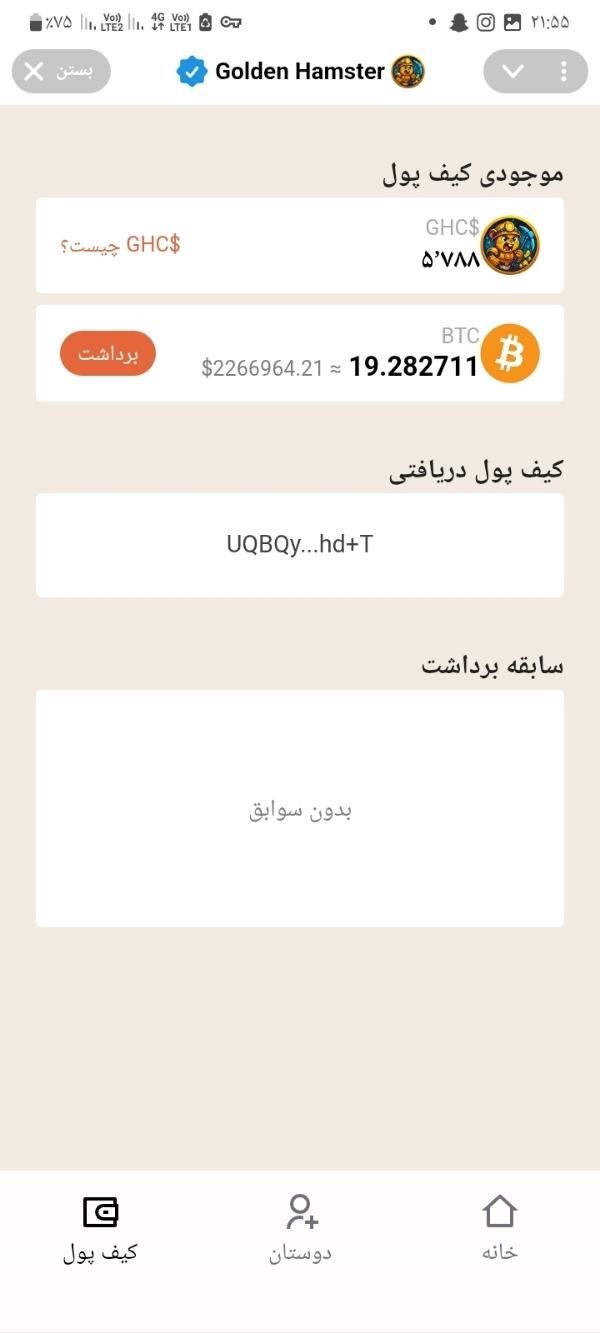The image size is (600, 1333).
Task: Open the کیف پول wallet tab
Action: (x=100, y=1228)
